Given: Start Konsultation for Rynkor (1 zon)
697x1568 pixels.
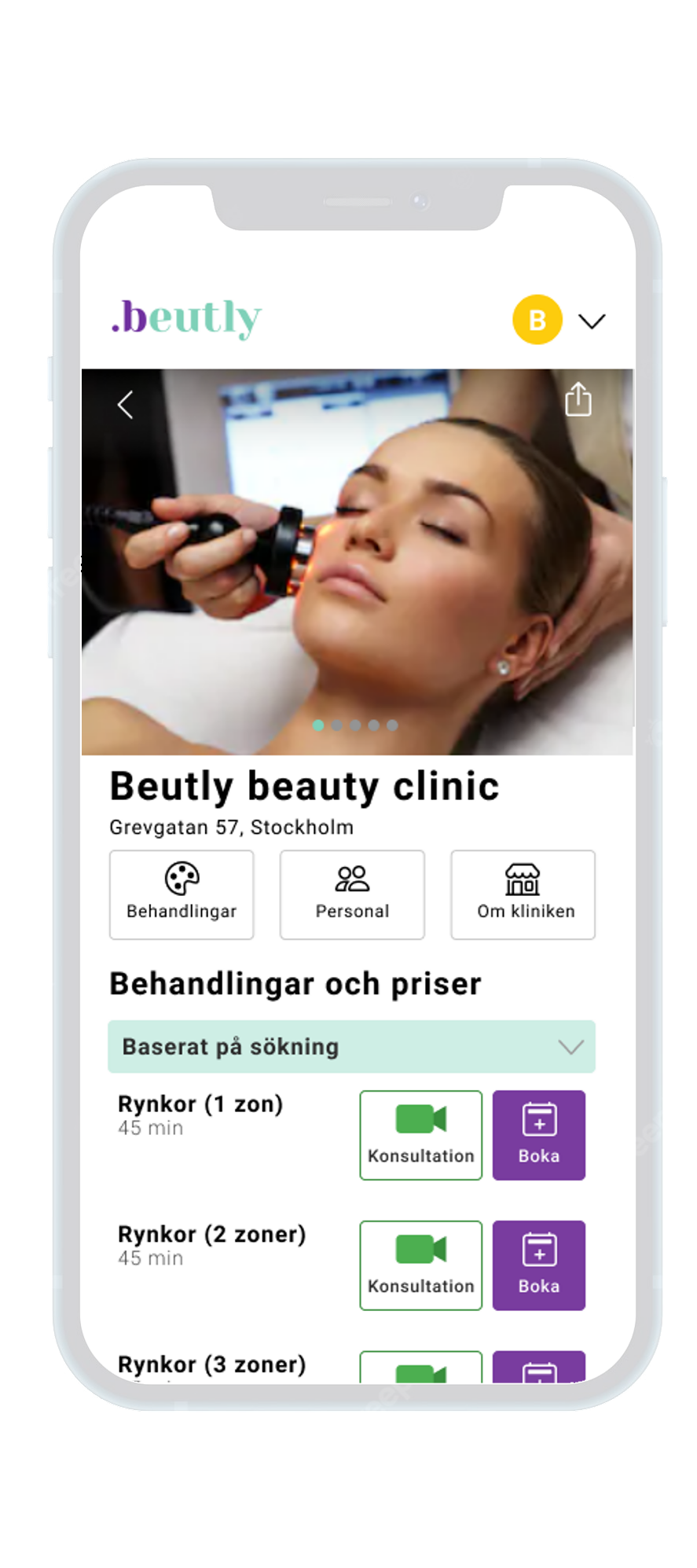Looking at the screenshot, I should (420, 1135).
